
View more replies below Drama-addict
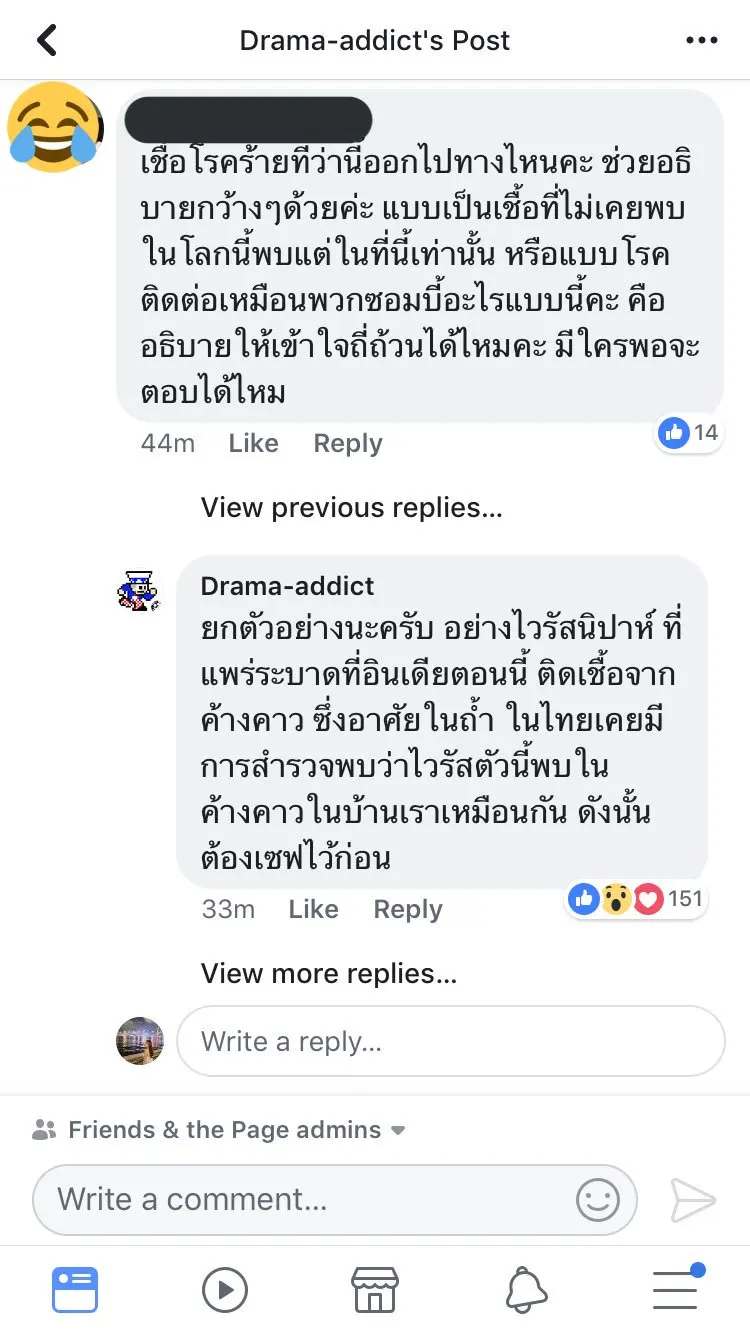click(328, 973)
